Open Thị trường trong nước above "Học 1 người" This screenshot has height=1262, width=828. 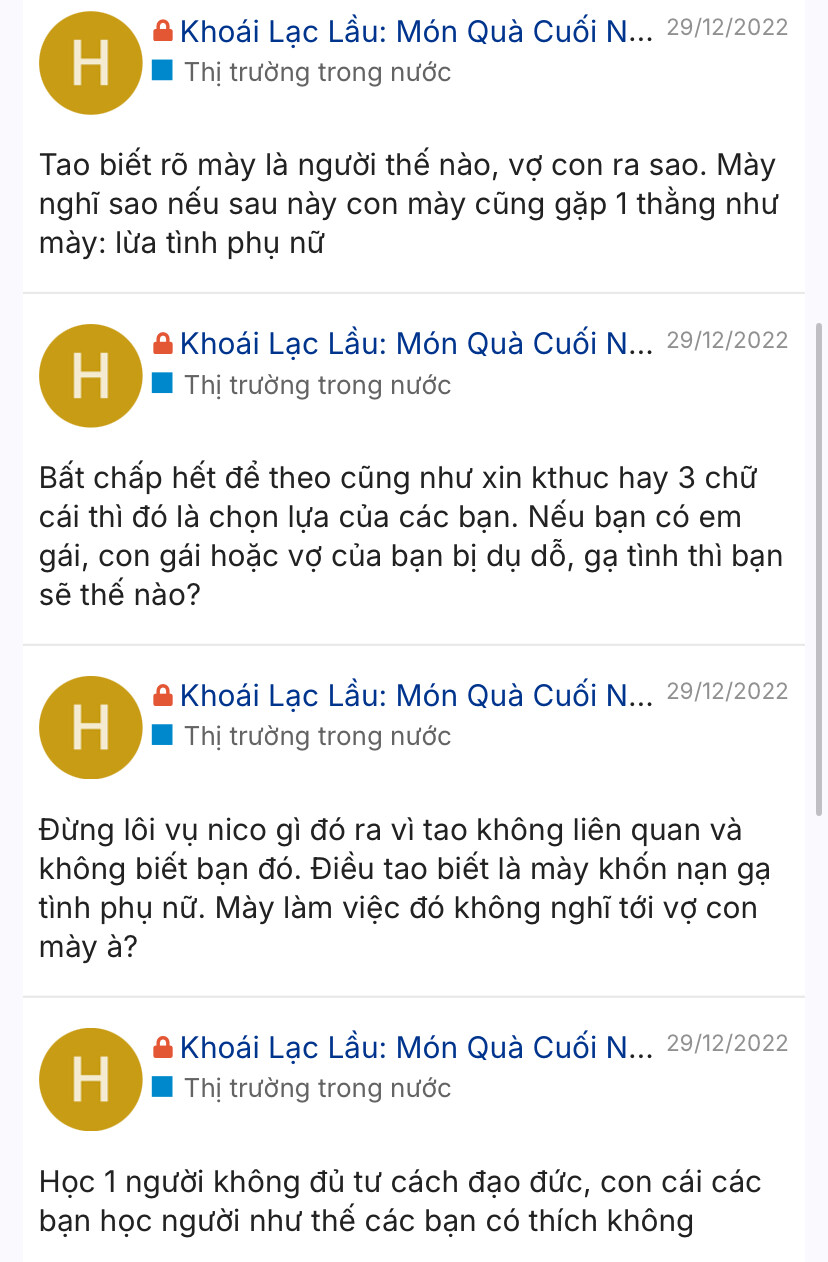pyautogui.click(x=317, y=1088)
